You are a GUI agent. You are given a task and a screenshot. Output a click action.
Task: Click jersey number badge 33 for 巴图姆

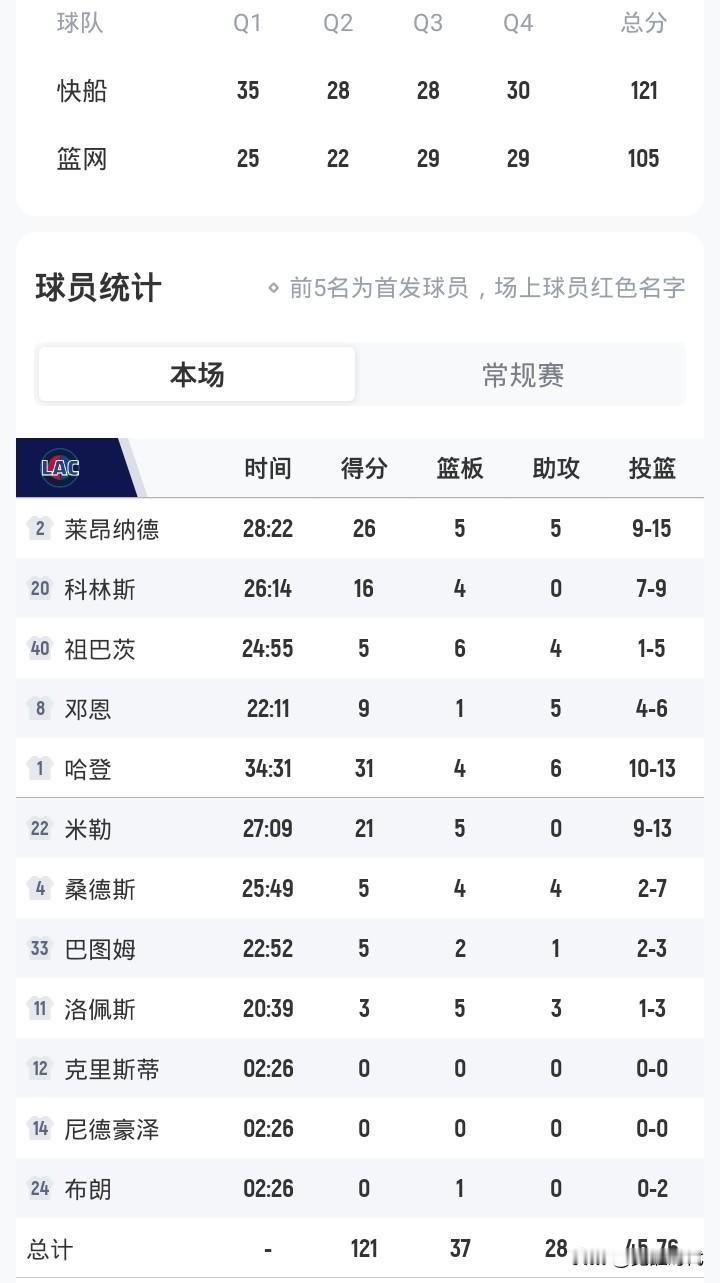pos(38,949)
